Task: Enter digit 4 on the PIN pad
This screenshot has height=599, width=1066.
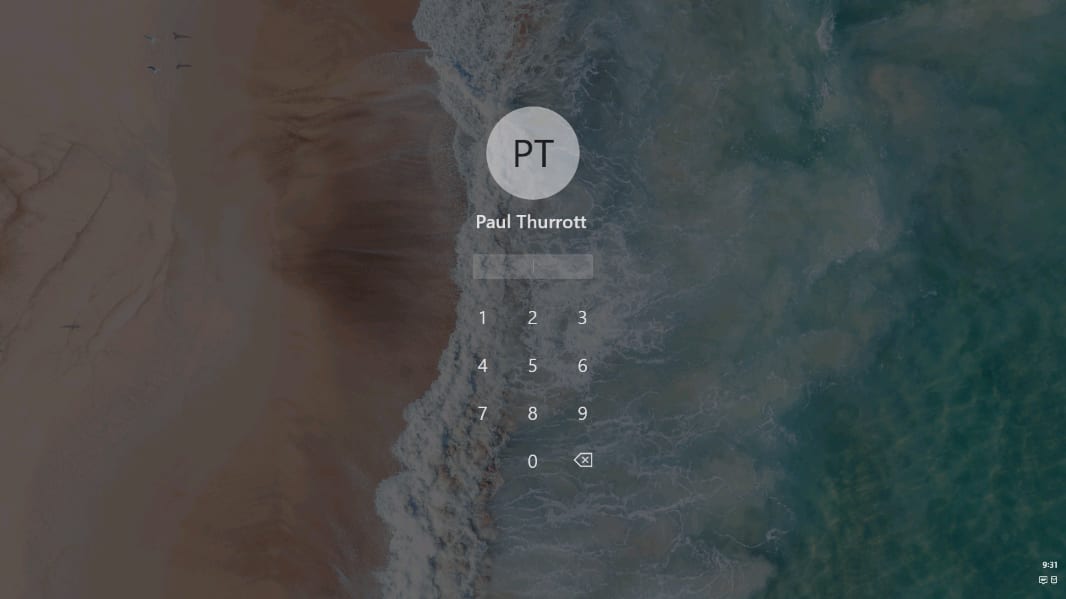Action: pos(482,366)
